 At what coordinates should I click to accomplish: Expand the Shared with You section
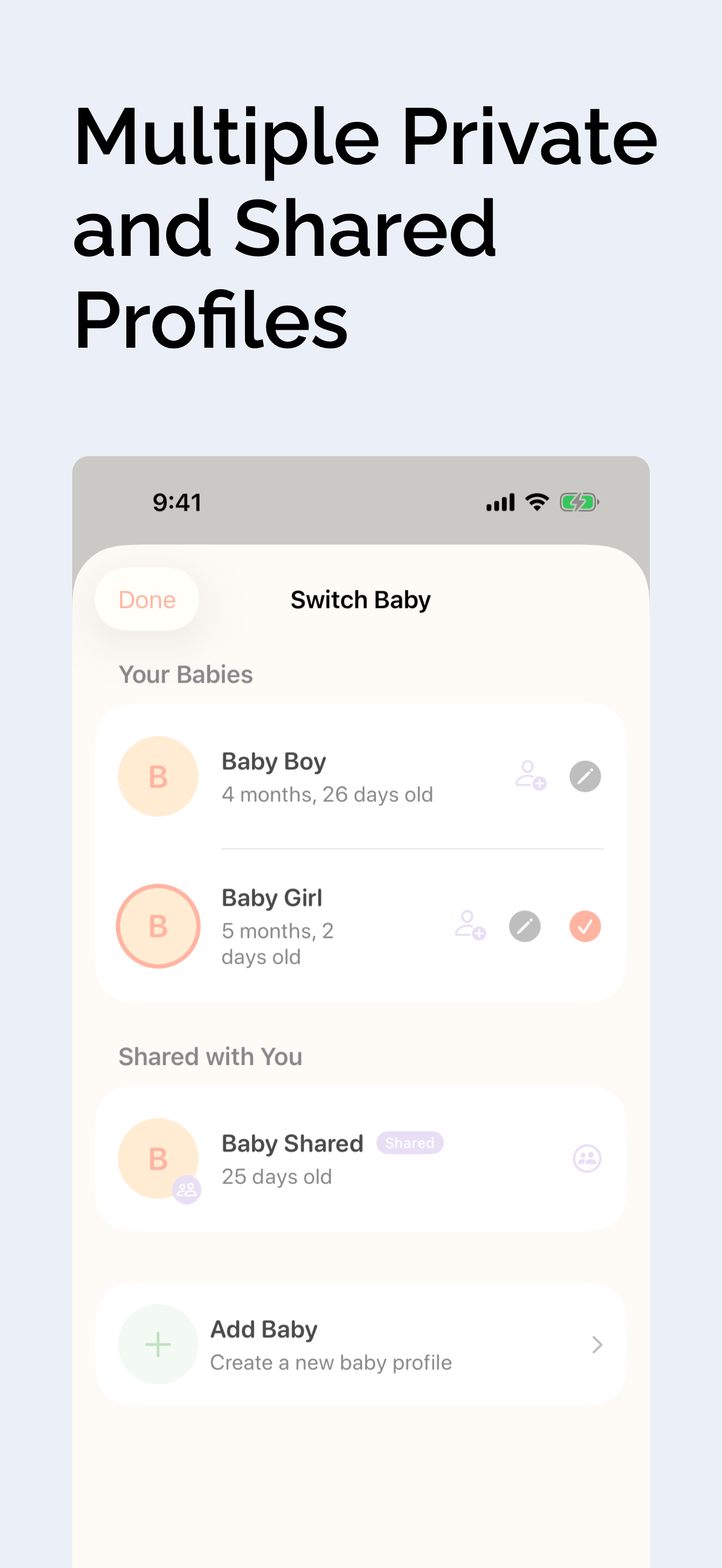pyautogui.click(x=211, y=1056)
